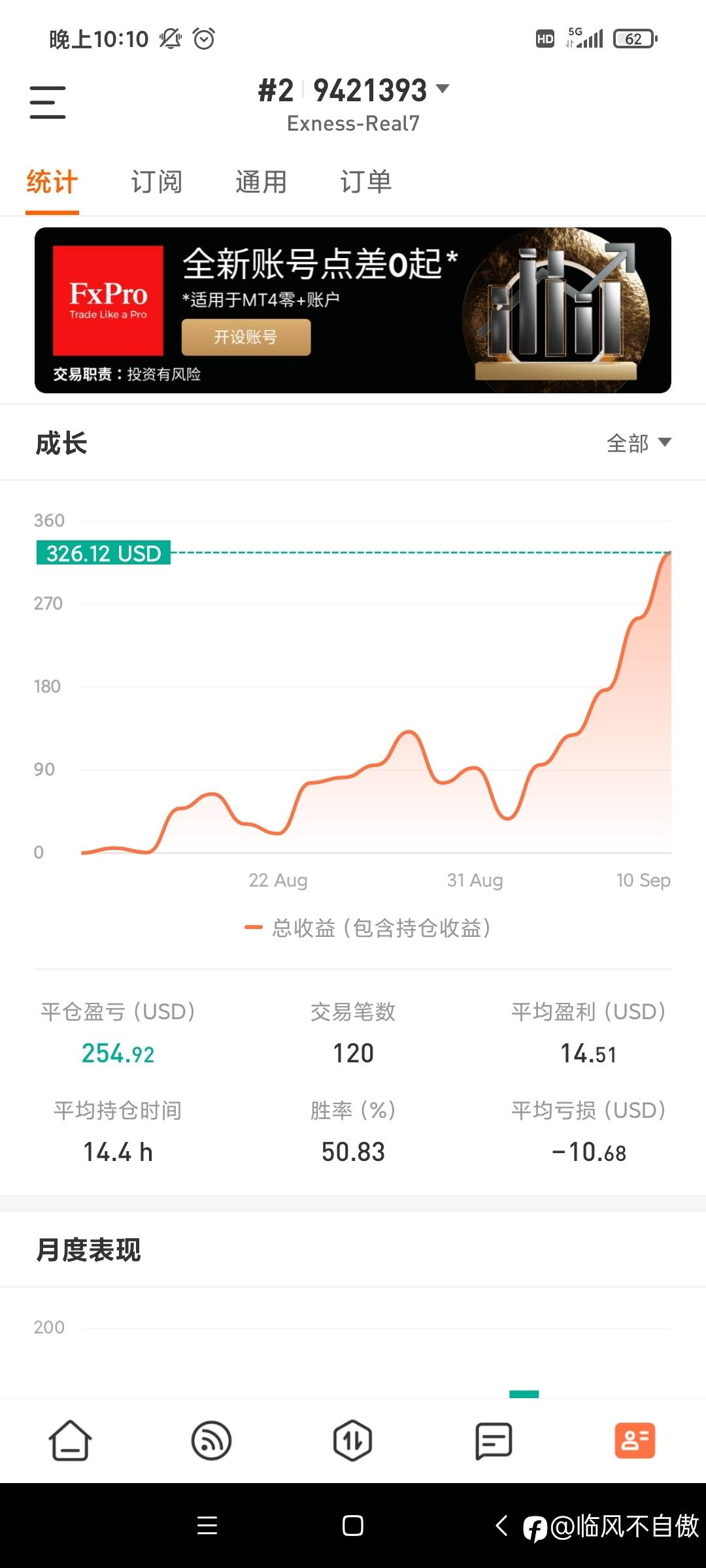The height and width of the screenshot is (1568, 706).
Task: Open the 全部 time range dropdown
Action: 639,444
